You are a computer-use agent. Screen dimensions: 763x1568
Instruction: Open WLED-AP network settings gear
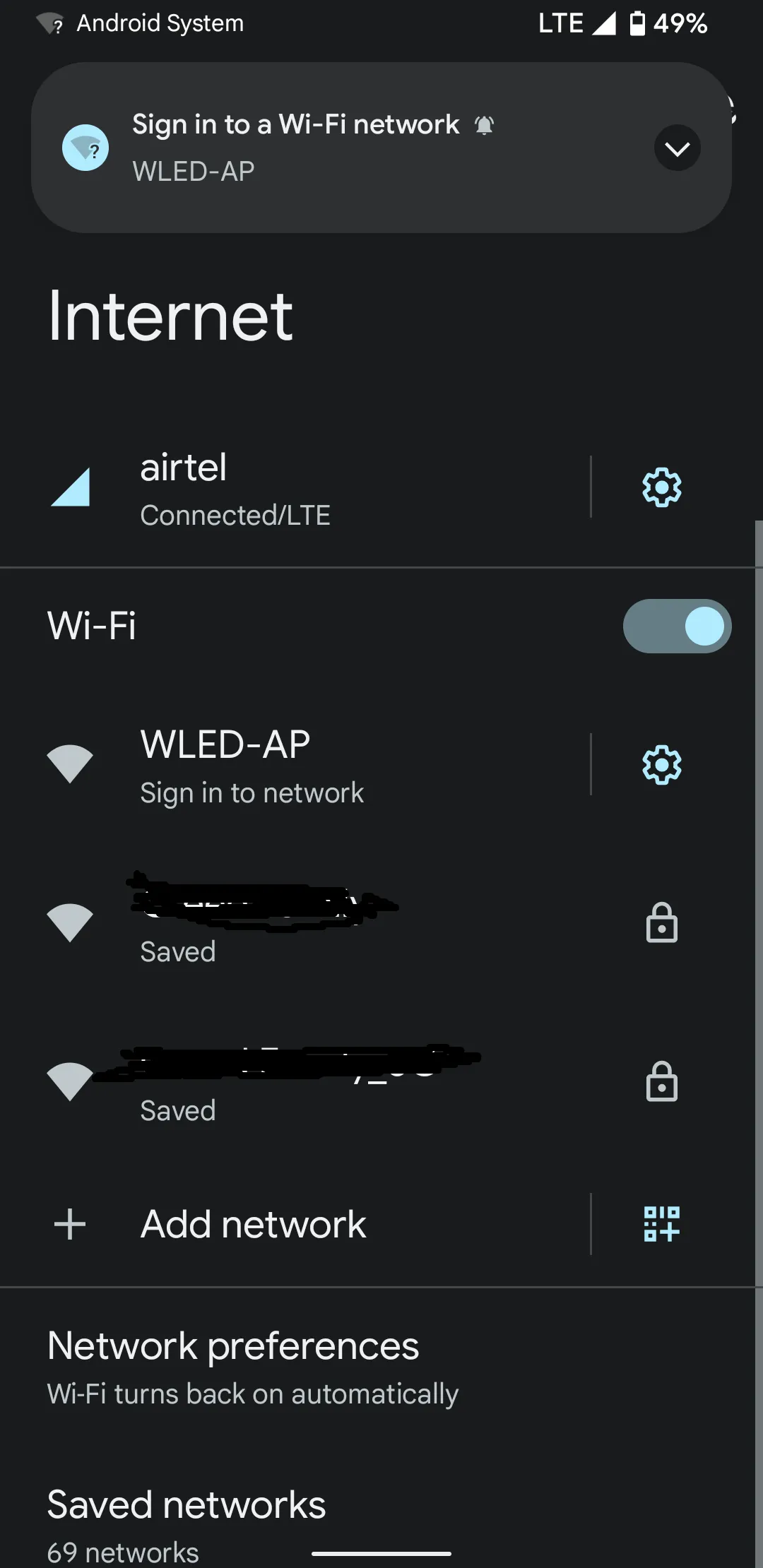click(x=662, y=765)
